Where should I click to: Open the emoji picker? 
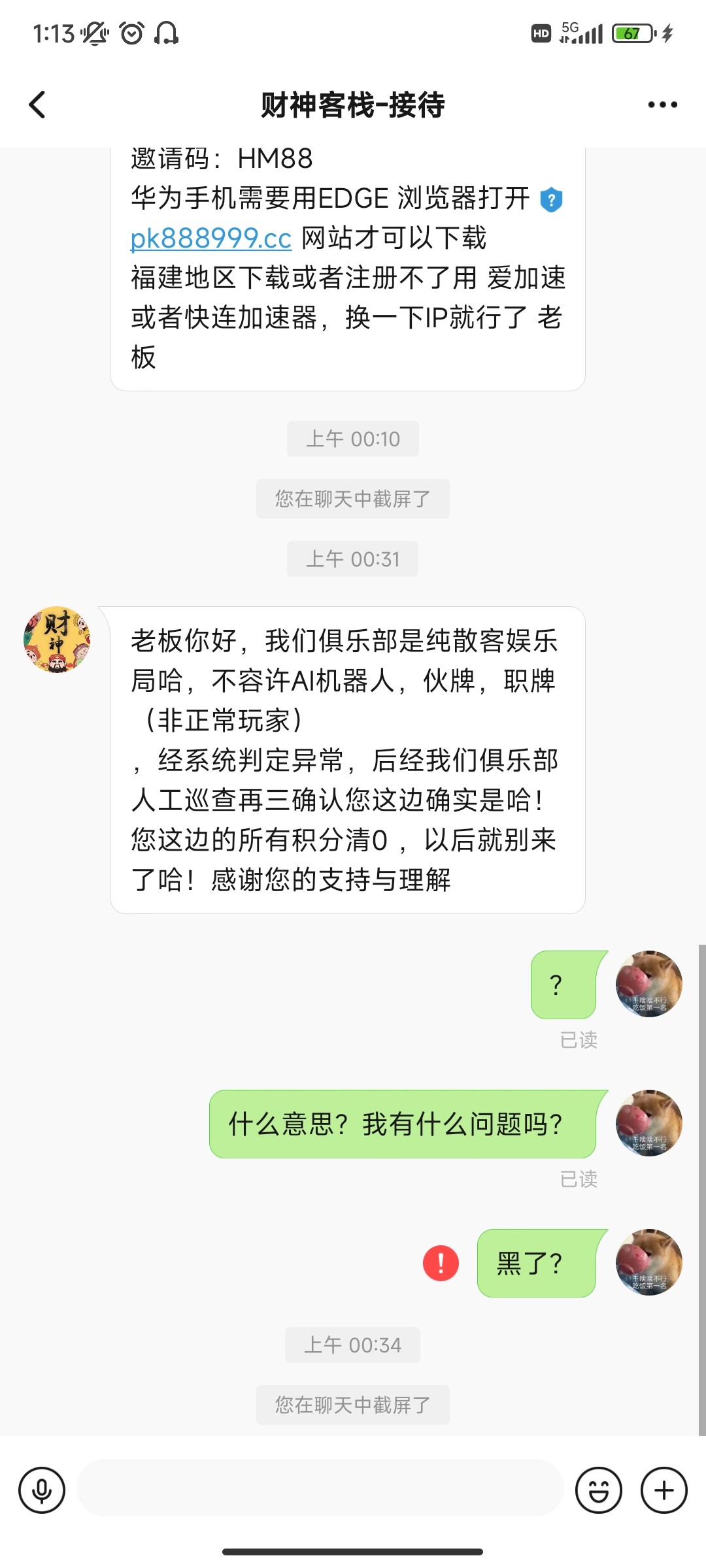[598, 1490]
